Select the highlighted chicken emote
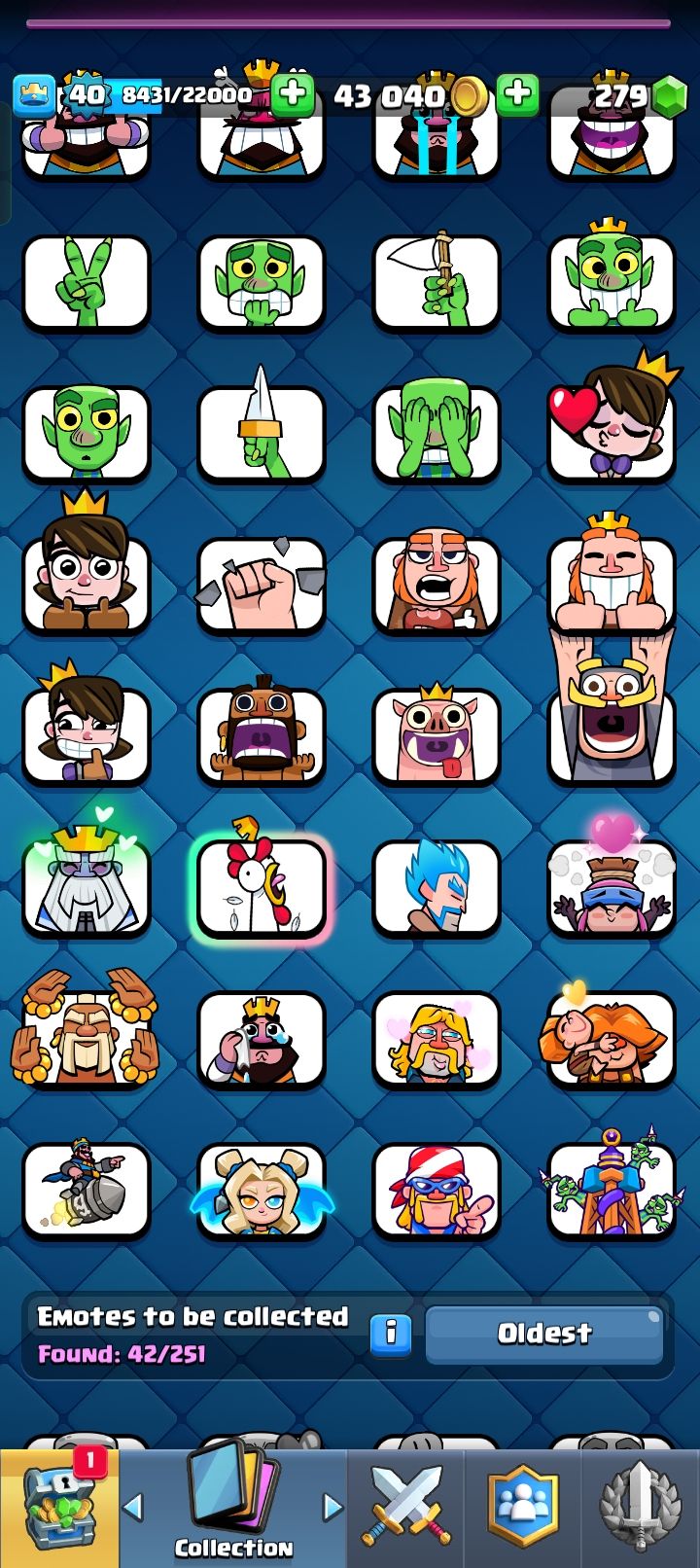Viewport: 700px width, 1568px height. (x=262, y=887)
